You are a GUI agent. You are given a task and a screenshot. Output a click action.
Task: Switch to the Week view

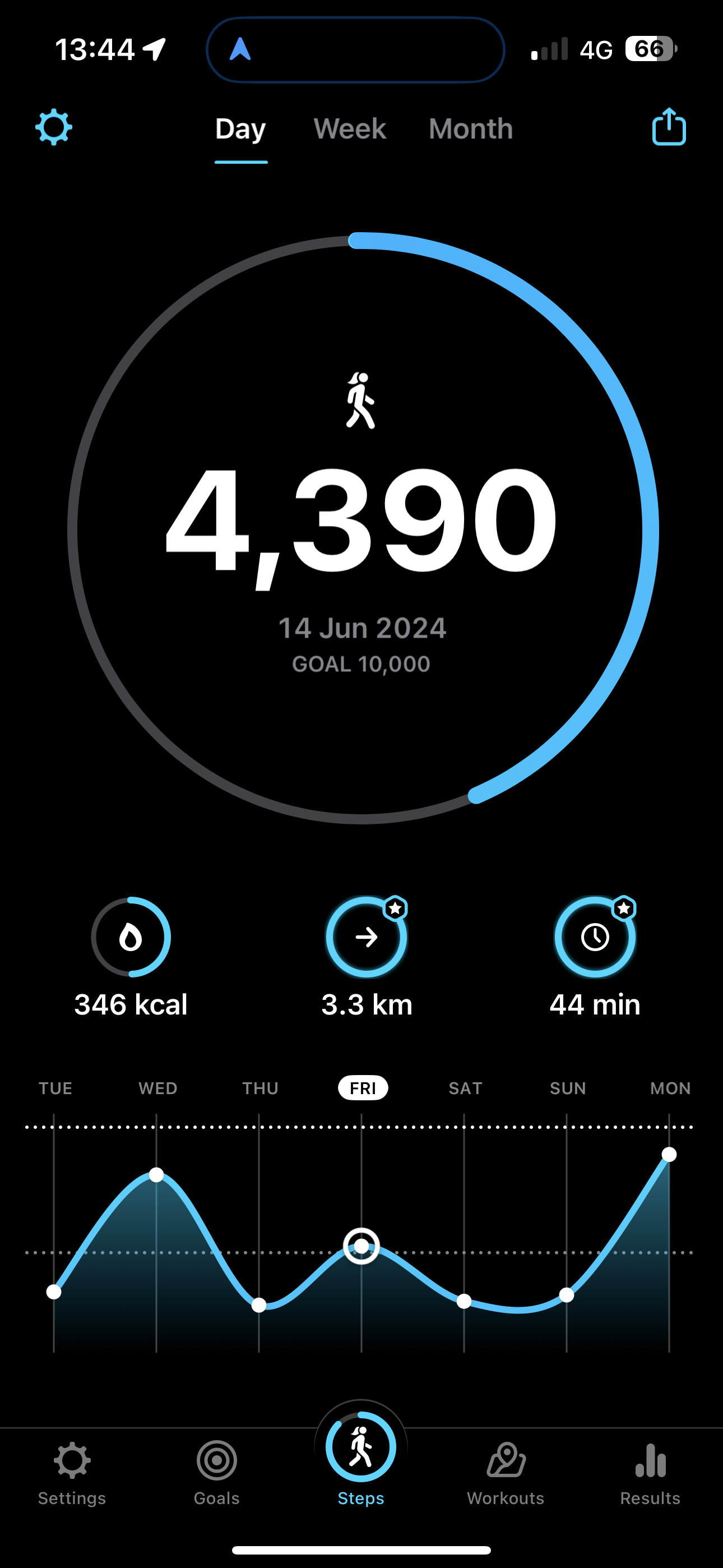tap(349, 129)
